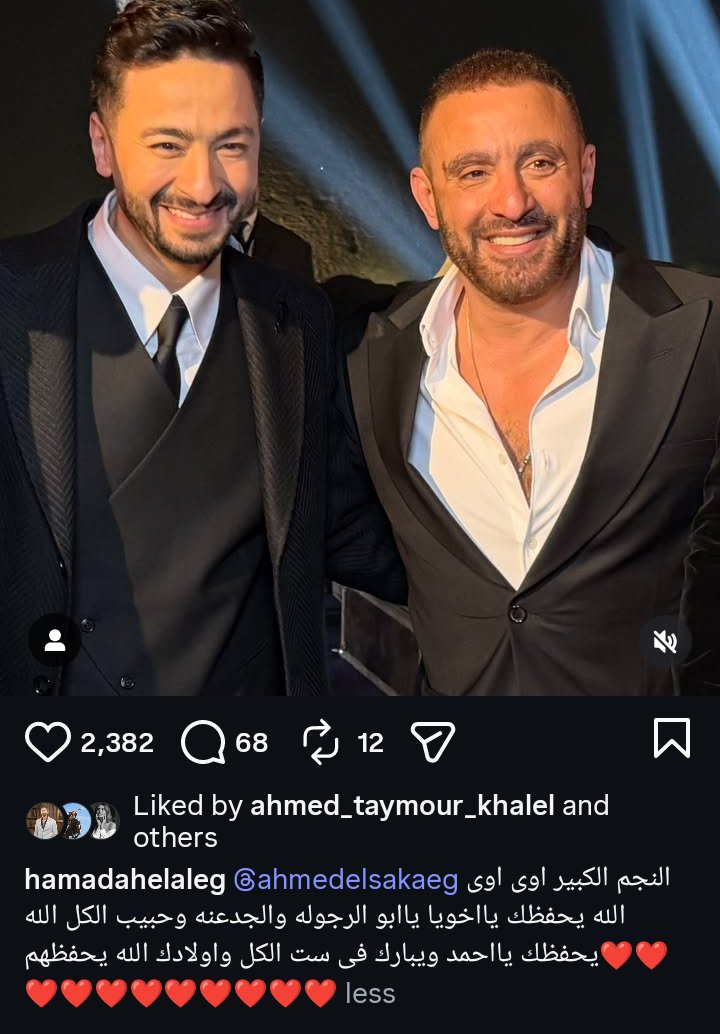This screenshot has height=1034, width=720.
Task: Like this post with the heart icon
Action: [x=46, y=741]
